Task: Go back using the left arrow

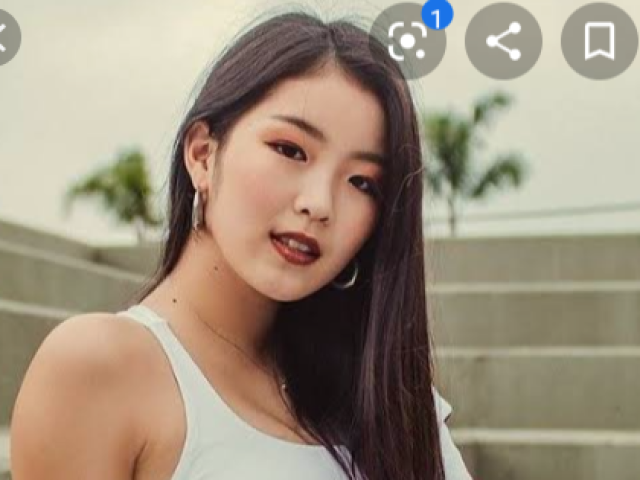Action: tap(4, 40)
